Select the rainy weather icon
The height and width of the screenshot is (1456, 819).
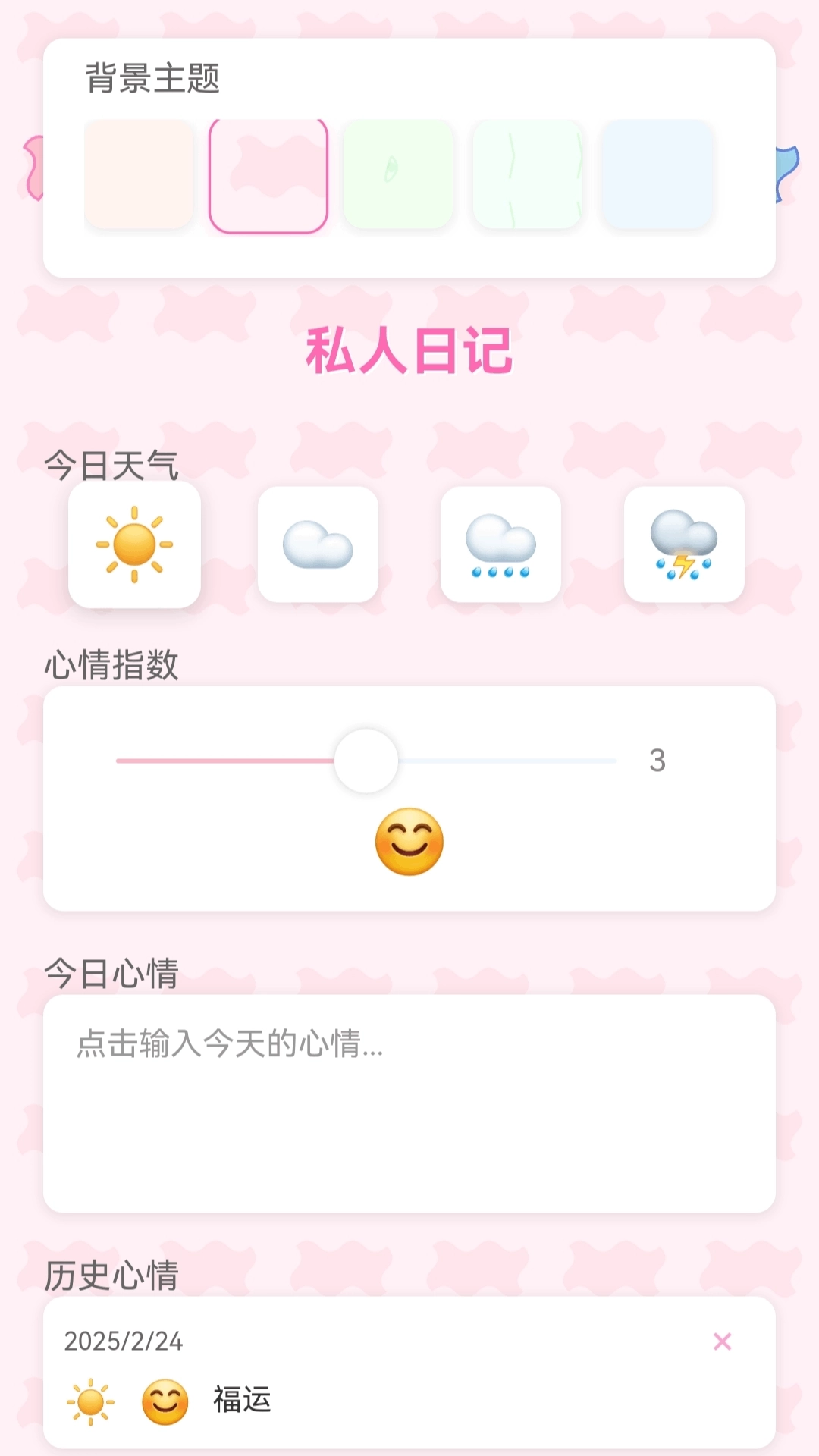click(x=501, y=546)
